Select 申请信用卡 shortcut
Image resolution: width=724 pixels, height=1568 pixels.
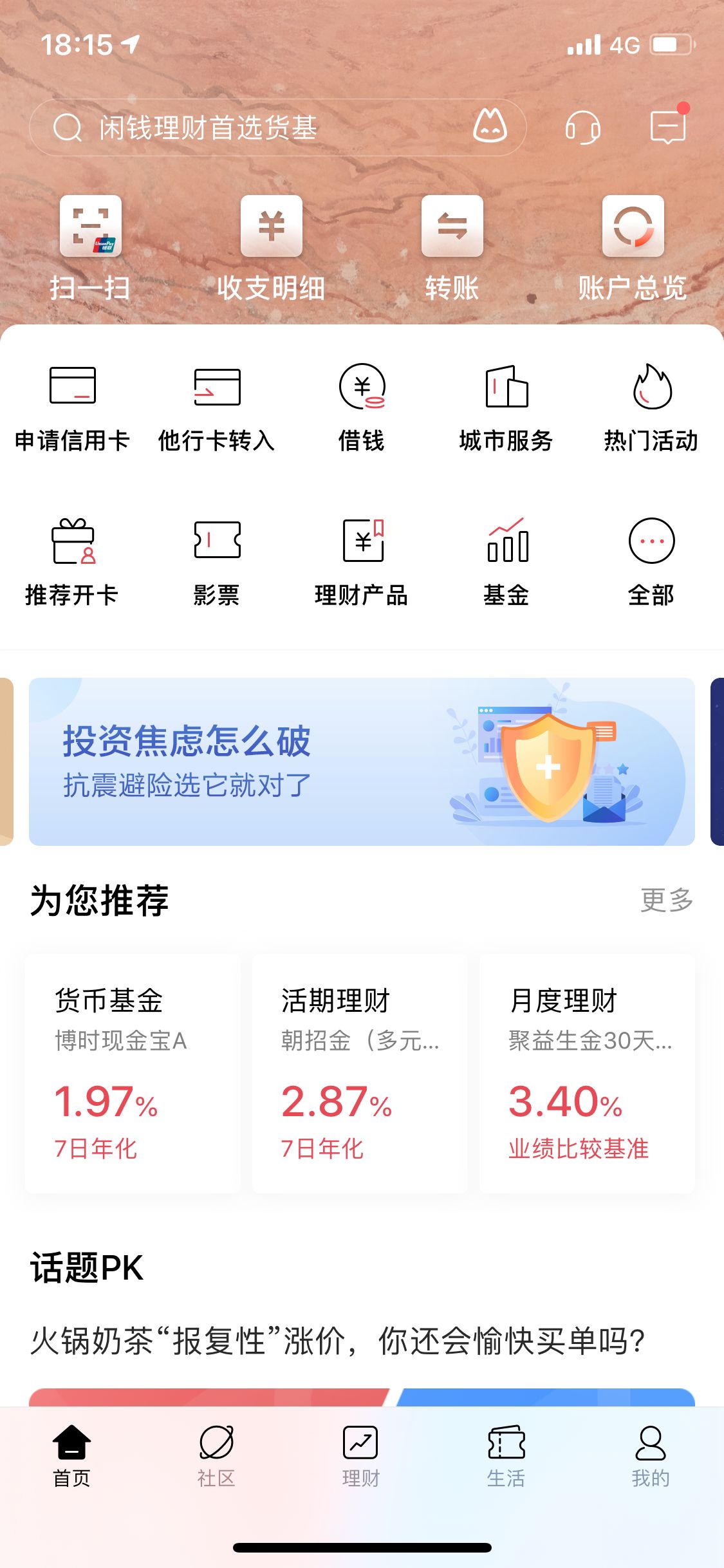[x=72, y=407]
